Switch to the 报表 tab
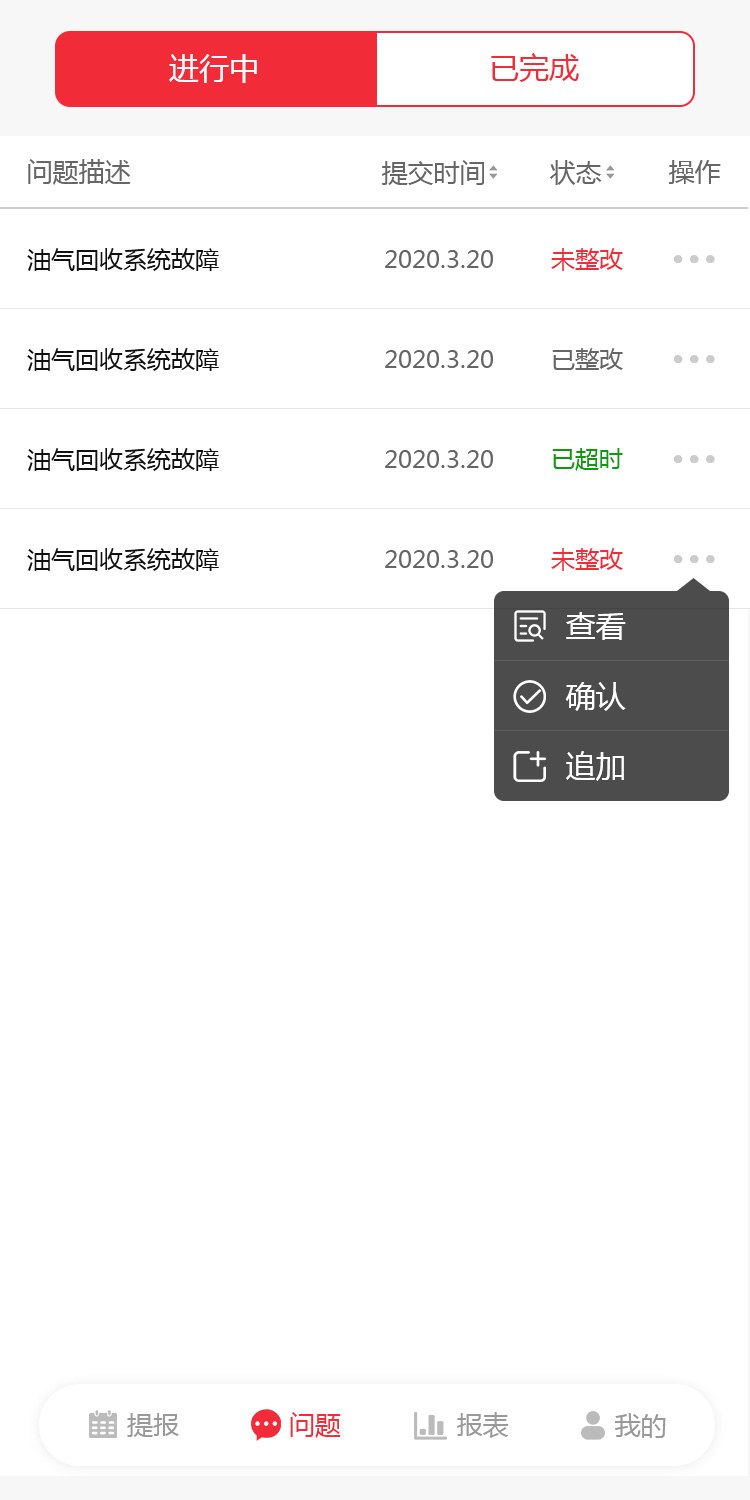 (462, 1425)
